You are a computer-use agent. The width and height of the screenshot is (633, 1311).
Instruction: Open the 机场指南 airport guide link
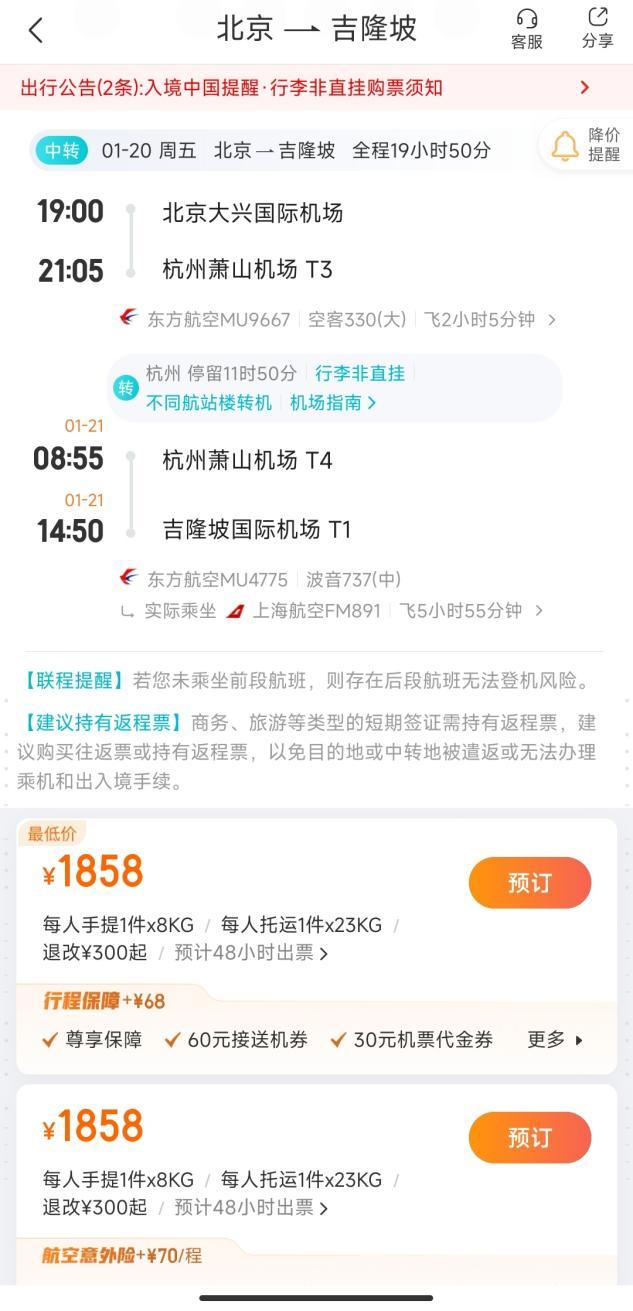point(333,402)
